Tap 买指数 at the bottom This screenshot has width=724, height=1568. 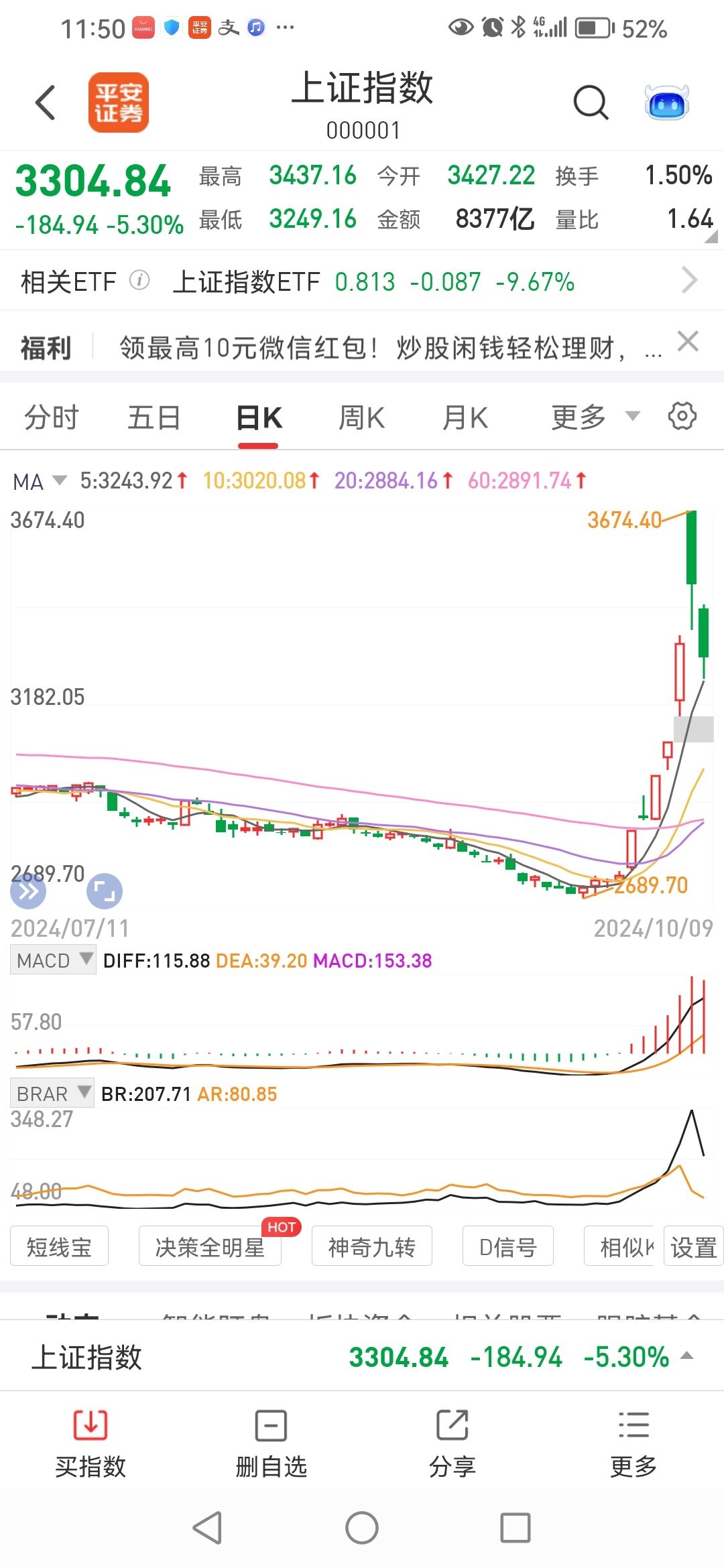(x=90, y=1442)
